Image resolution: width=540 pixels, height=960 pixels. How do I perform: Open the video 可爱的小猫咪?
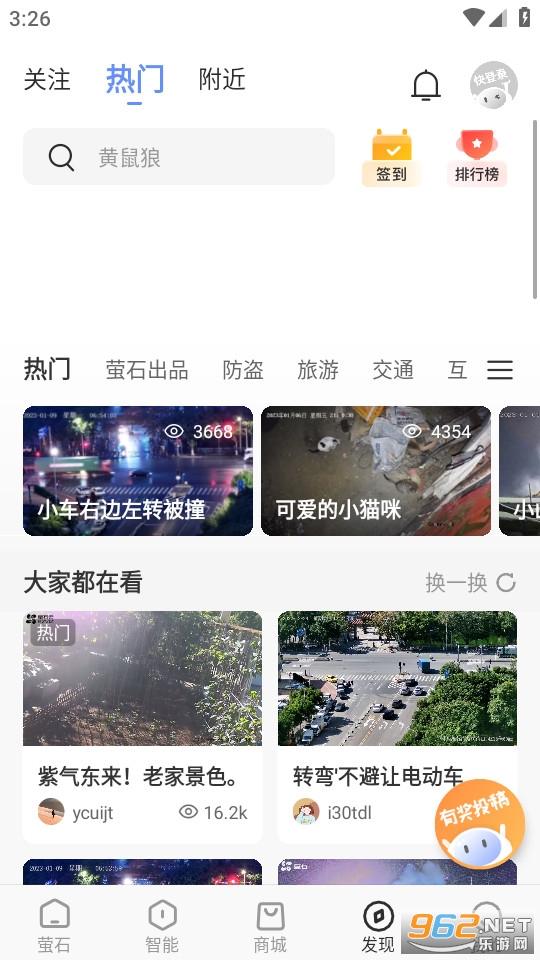[x=376, y=471]
